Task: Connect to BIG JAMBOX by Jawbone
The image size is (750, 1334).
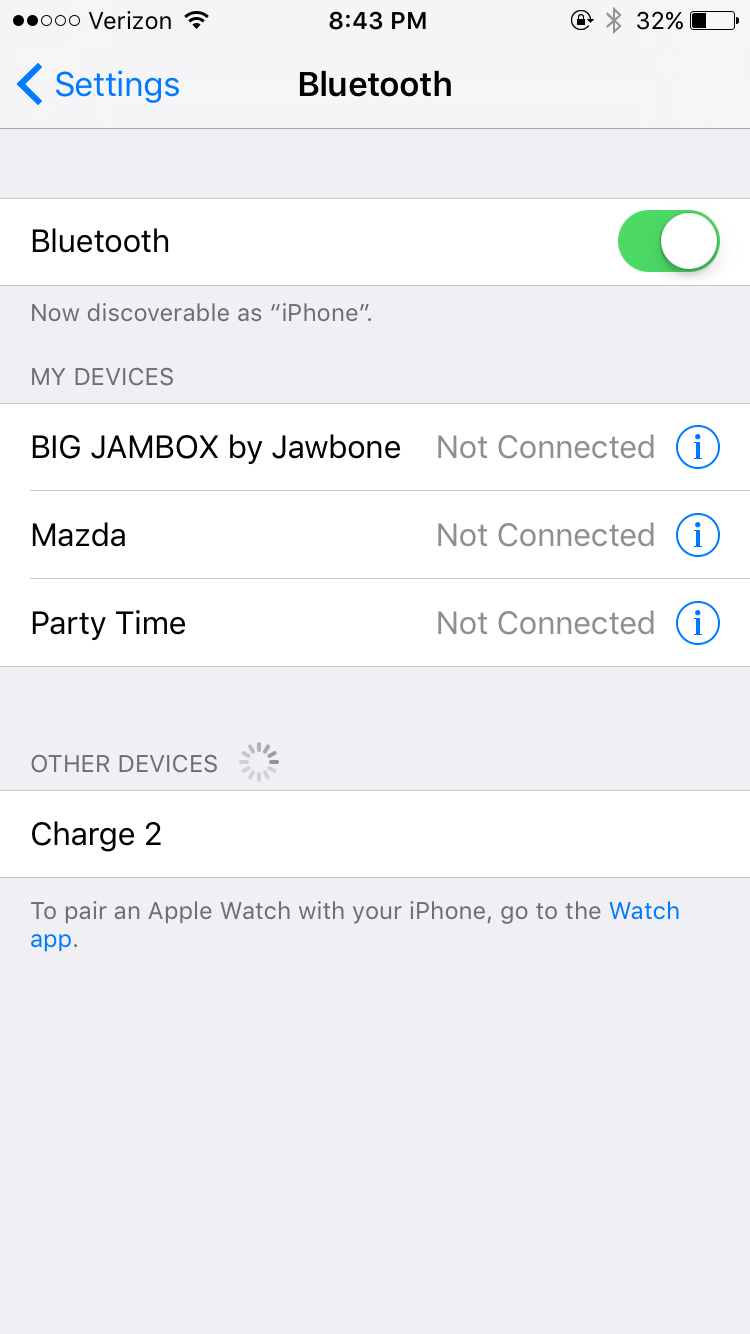Action: [x=216, y=447]
